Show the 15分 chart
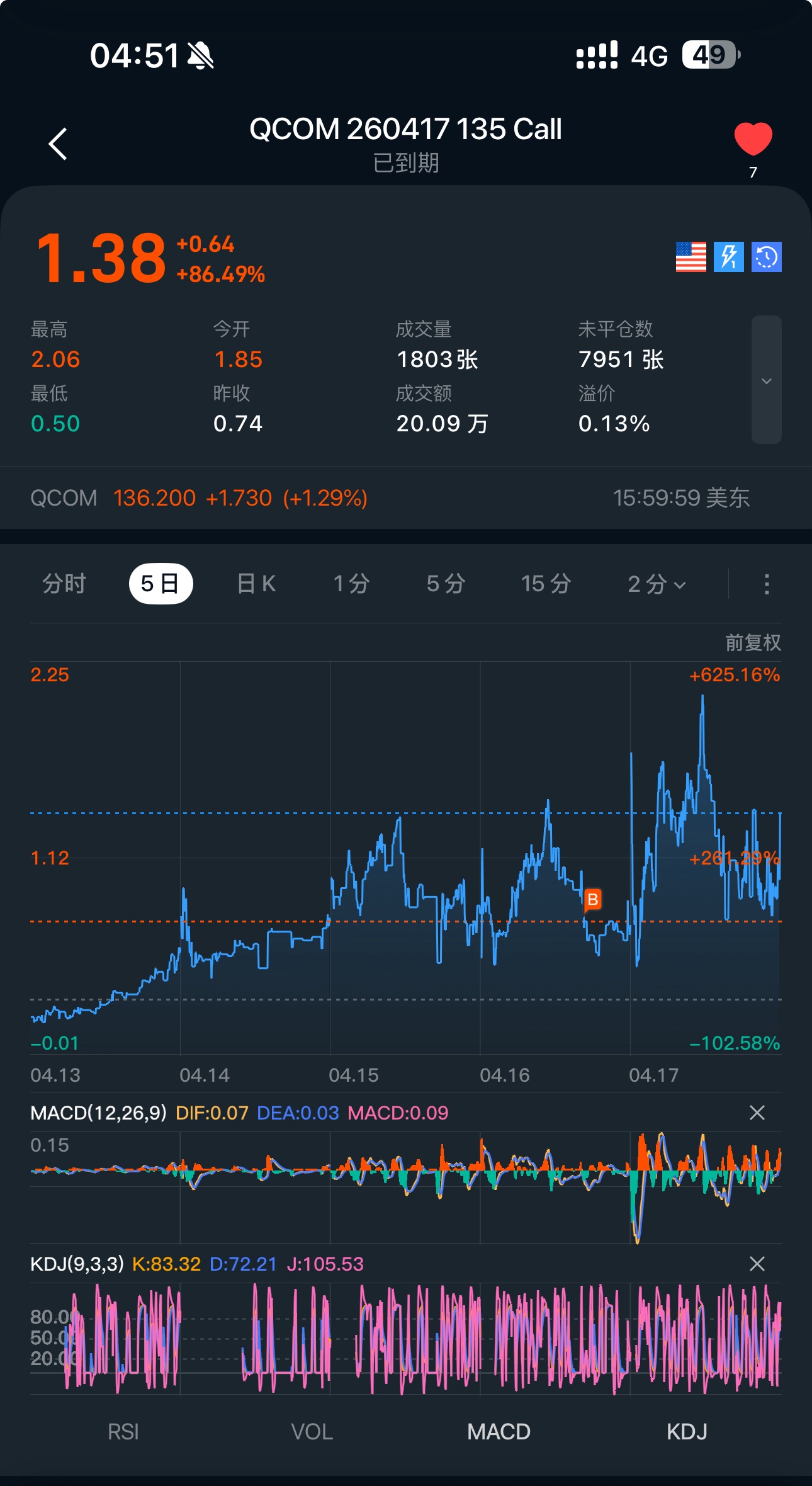The height and width of the screenshot is (1486, 812). [x=546, y=584]
